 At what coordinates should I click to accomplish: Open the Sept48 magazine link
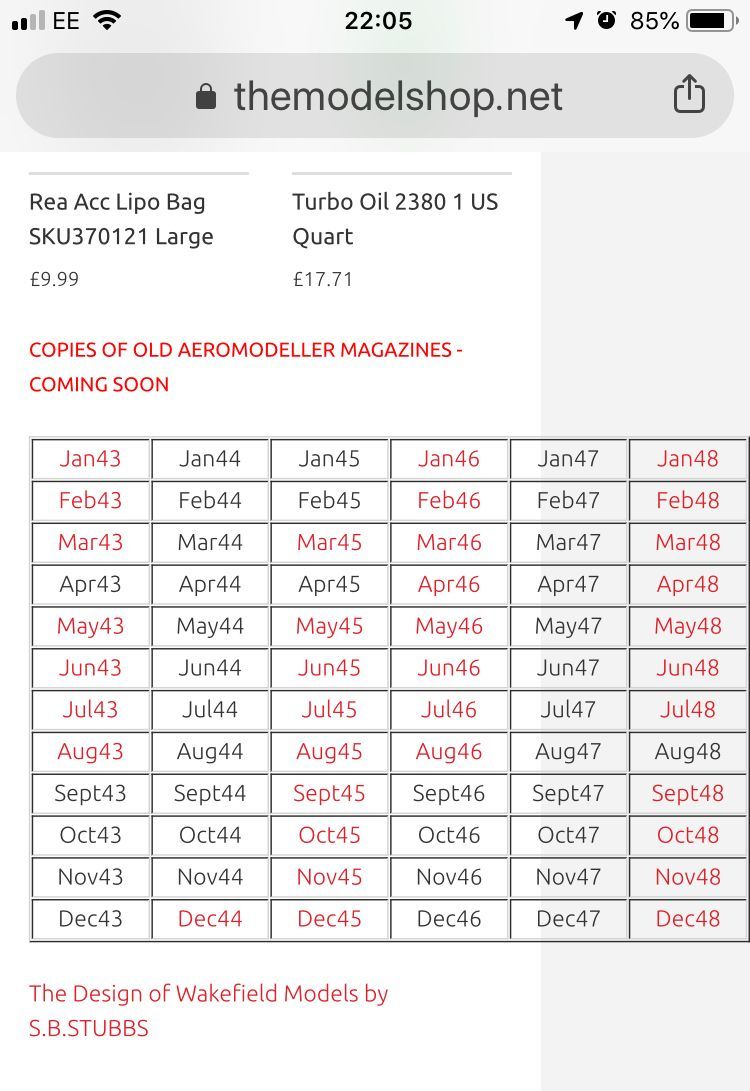click(688, 794)
